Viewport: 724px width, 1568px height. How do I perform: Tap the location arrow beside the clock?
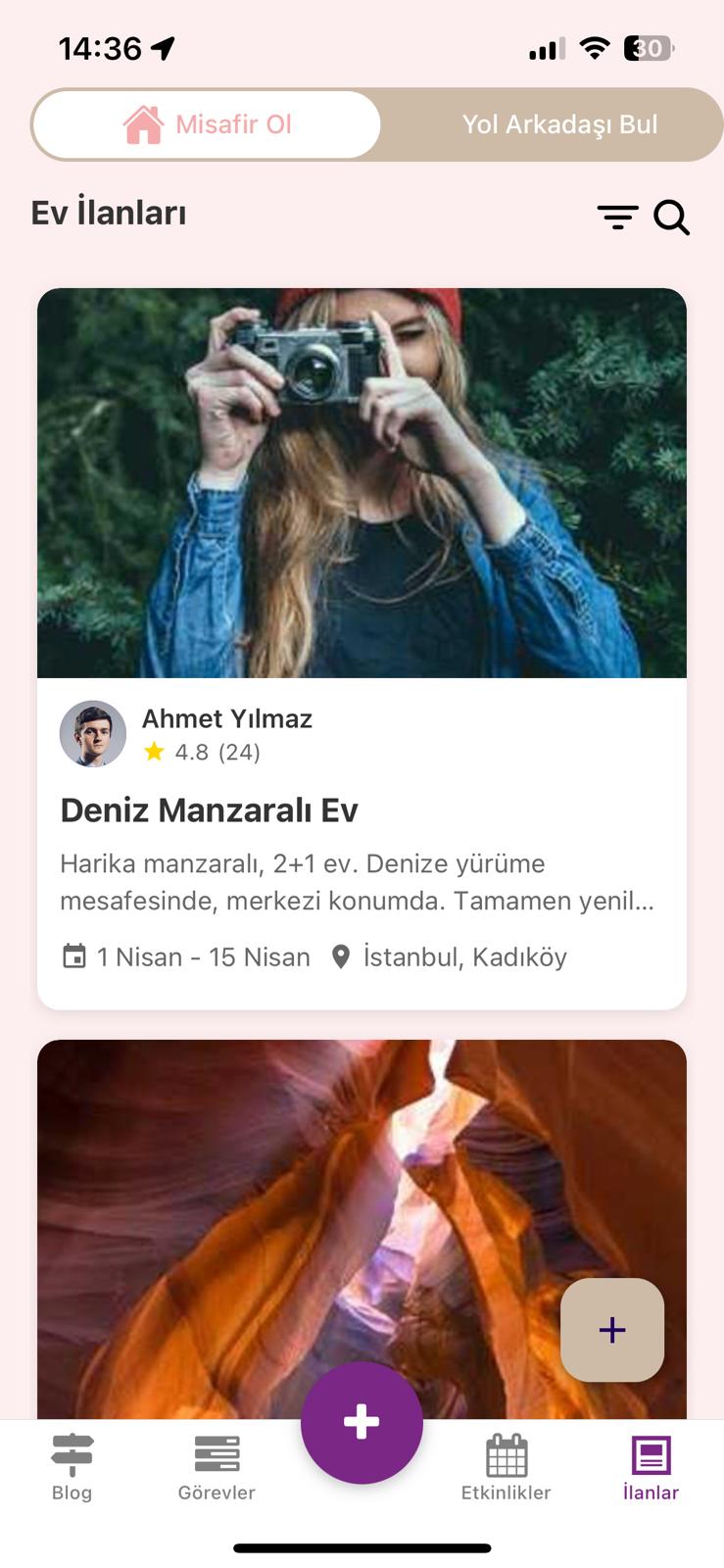pyautogui.click(x=164, y=45)
